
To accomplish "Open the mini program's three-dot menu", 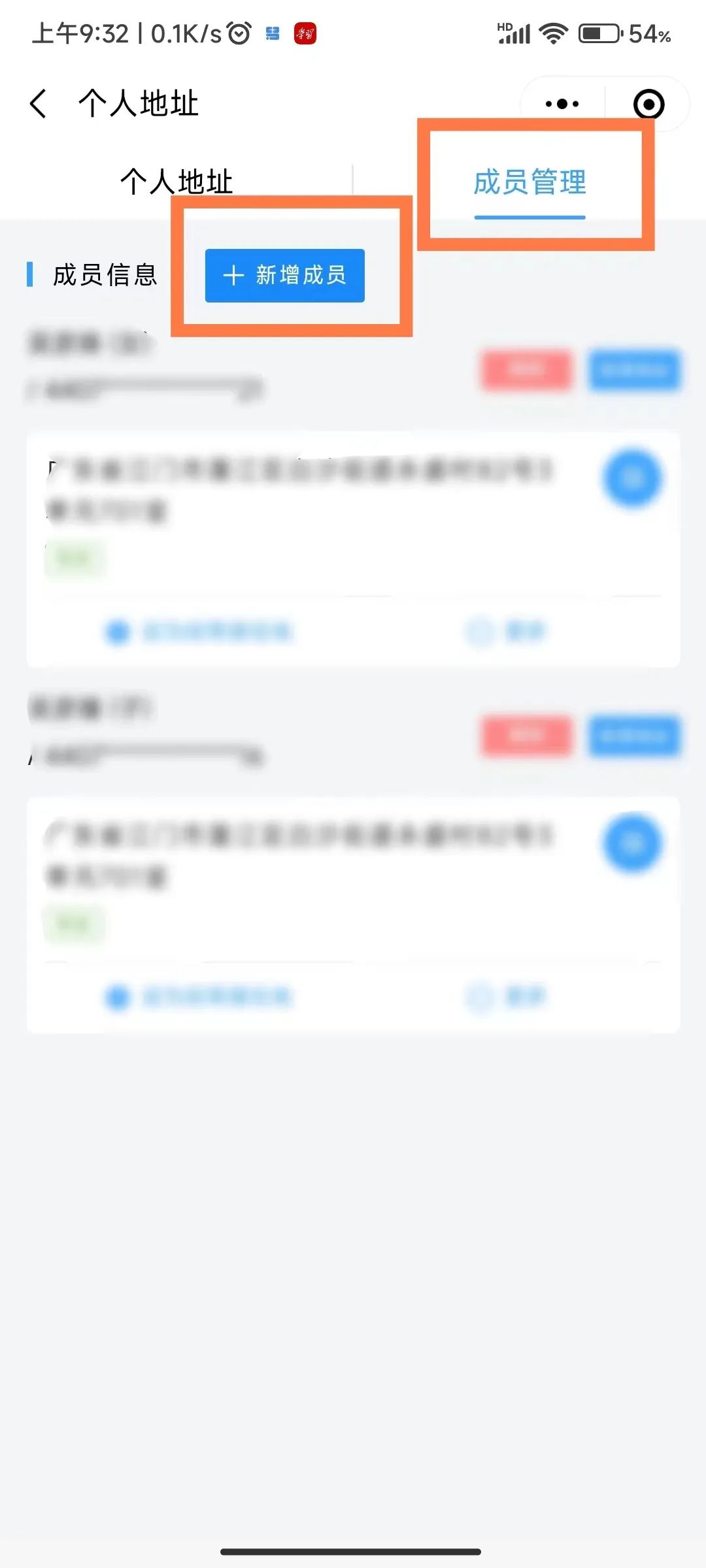I will coord(562,104).
